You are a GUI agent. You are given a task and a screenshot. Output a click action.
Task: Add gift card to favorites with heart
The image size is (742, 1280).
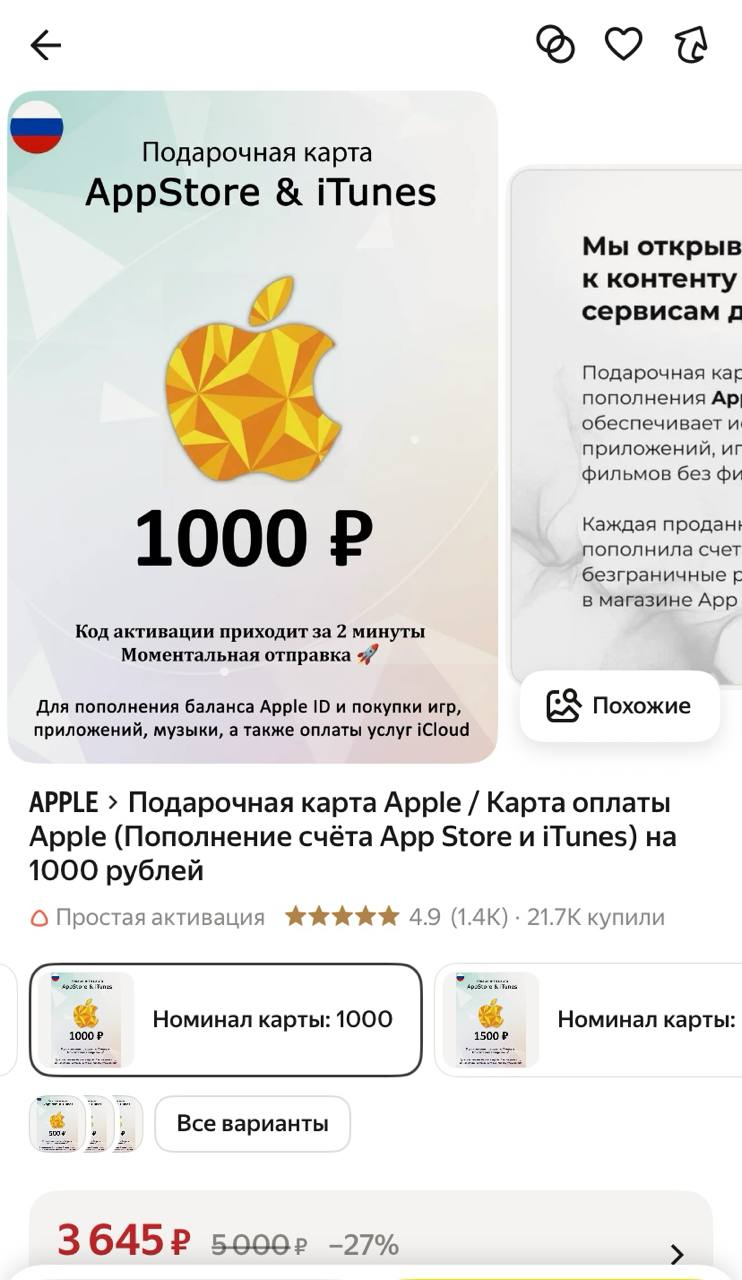[x=624, y=44]
